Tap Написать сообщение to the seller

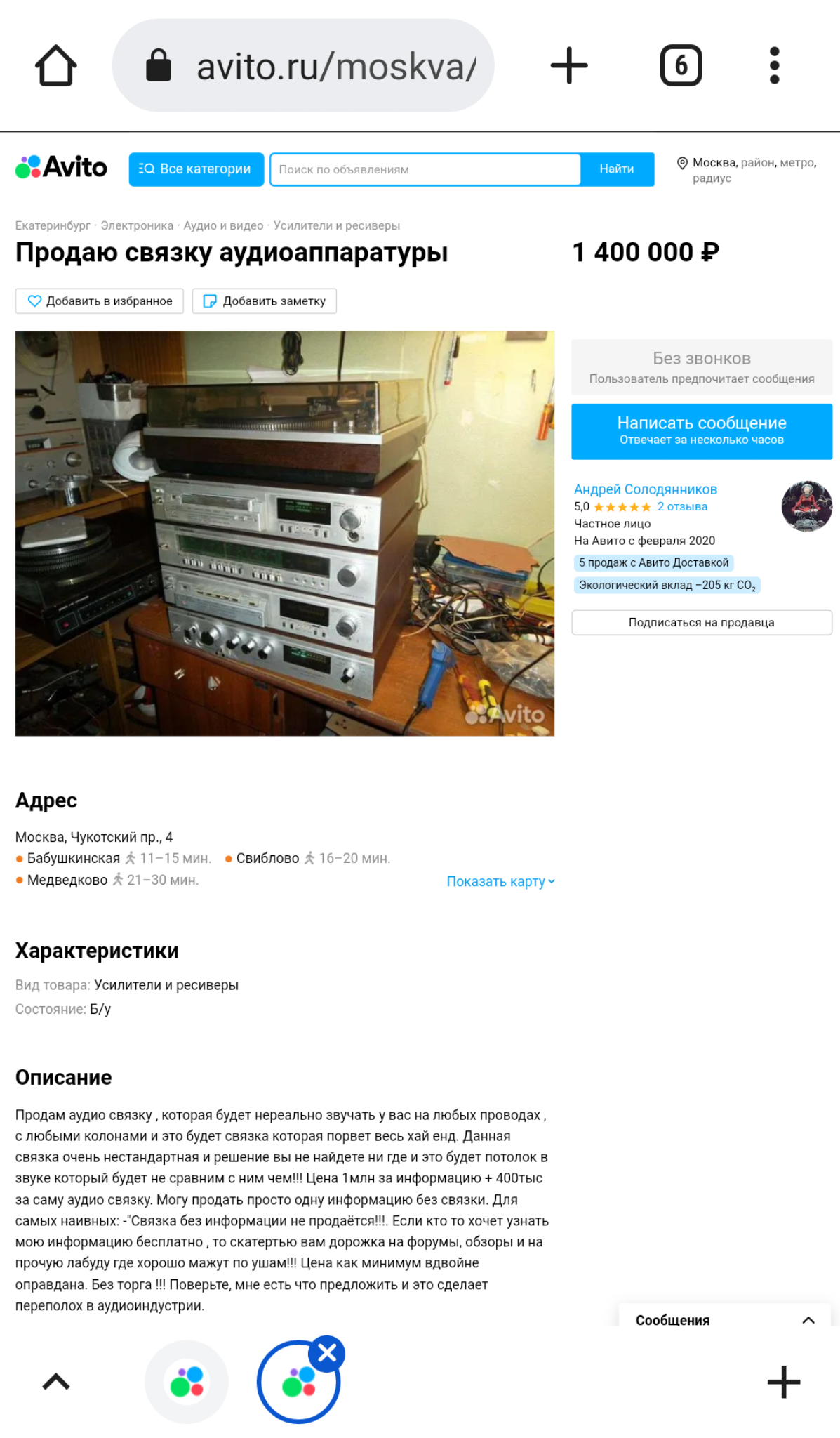[x=701, y=431]
